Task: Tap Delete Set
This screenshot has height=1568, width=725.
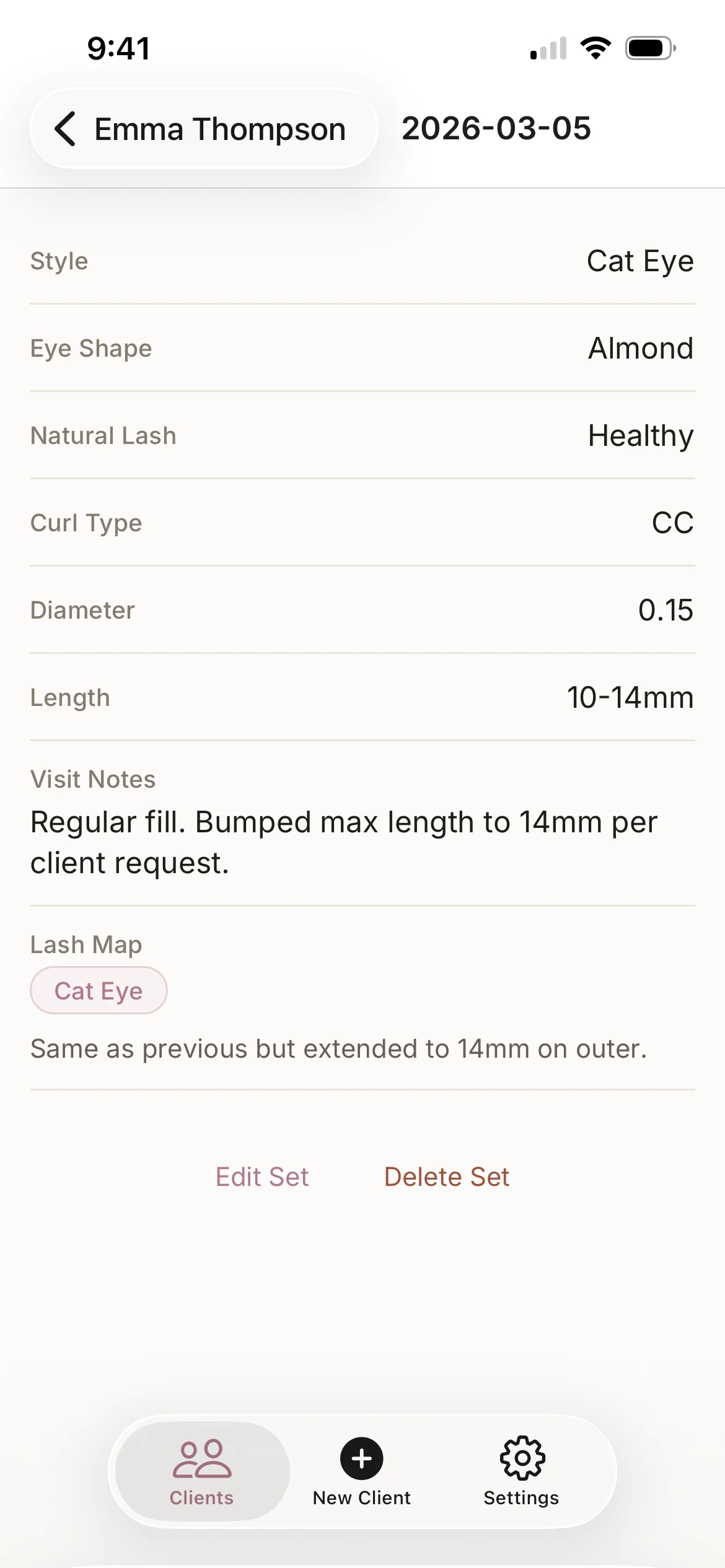Action: (447, 1176)
